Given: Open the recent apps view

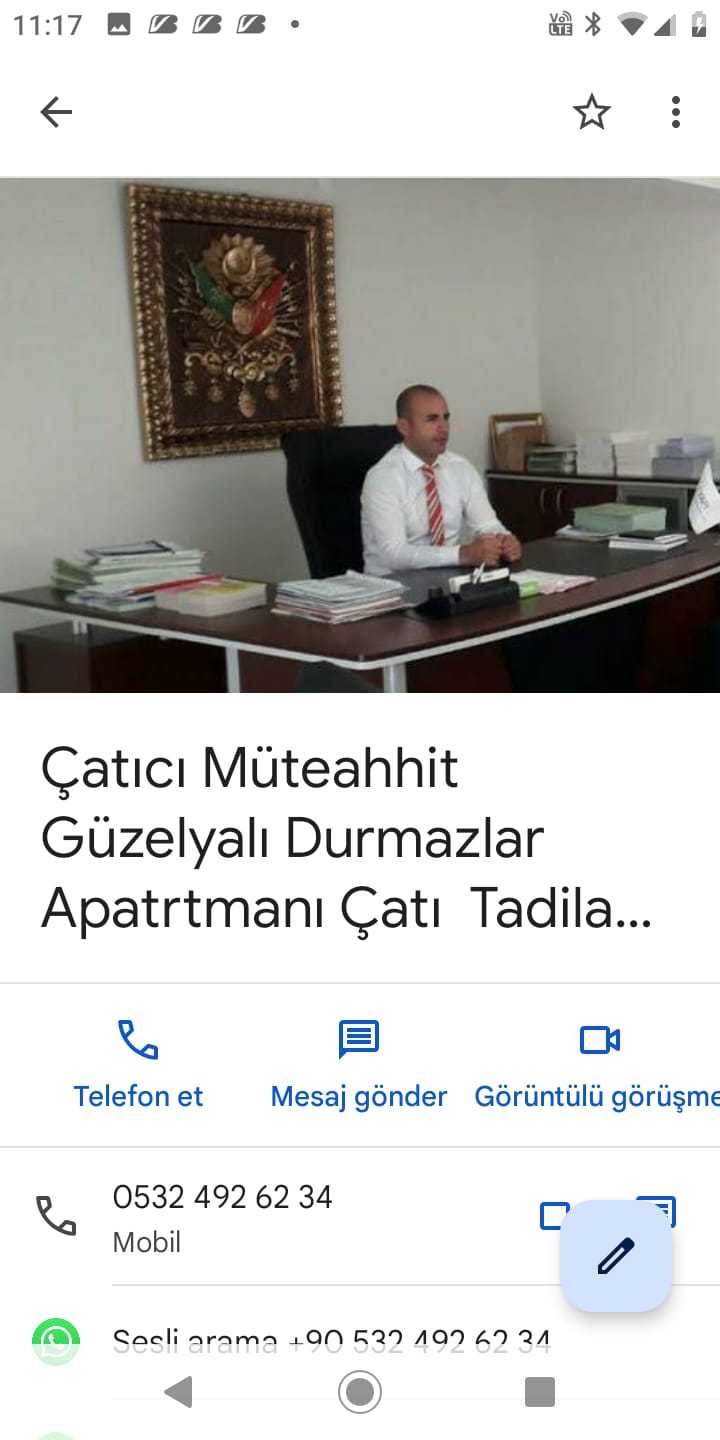Looking at the screenshot, I should (x=540, y=1391).
